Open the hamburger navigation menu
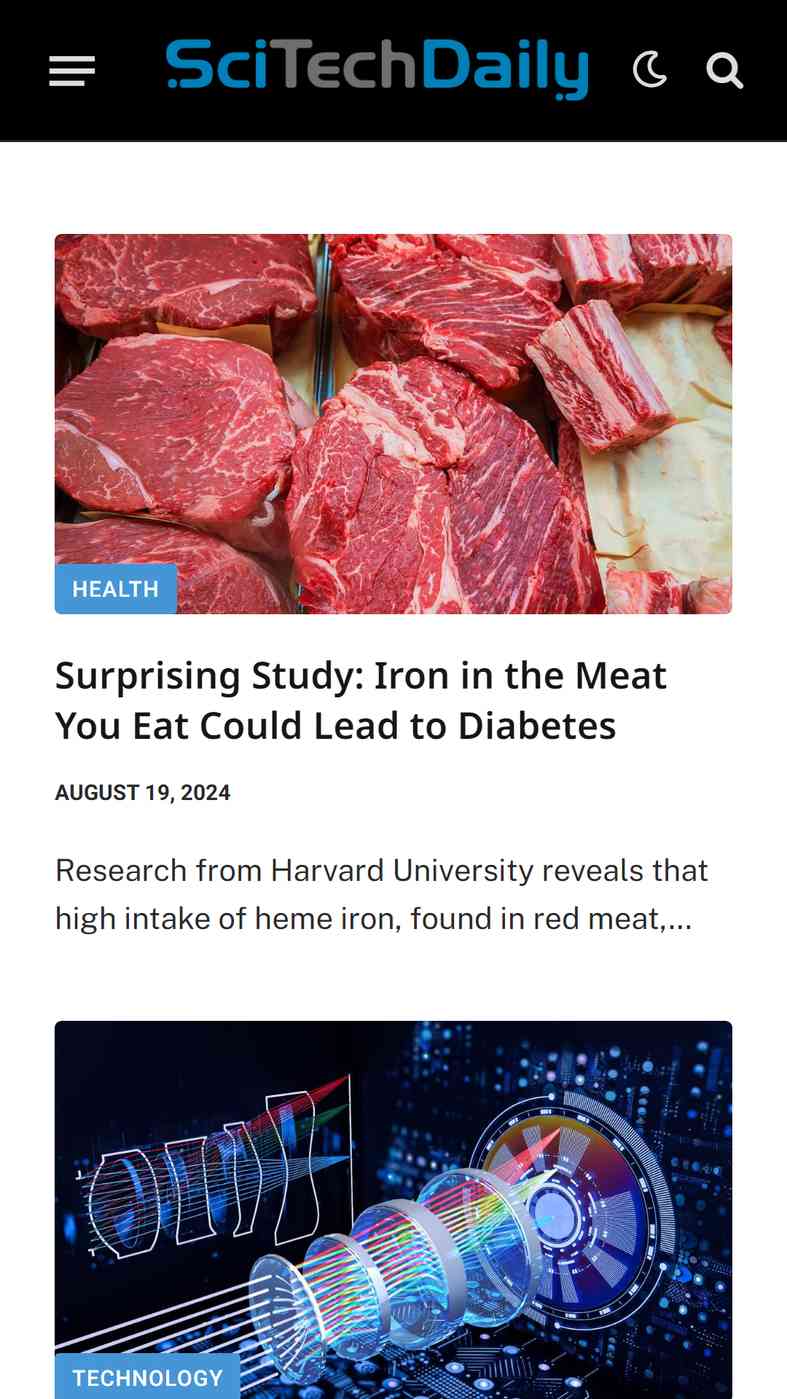 pos(72,71)
